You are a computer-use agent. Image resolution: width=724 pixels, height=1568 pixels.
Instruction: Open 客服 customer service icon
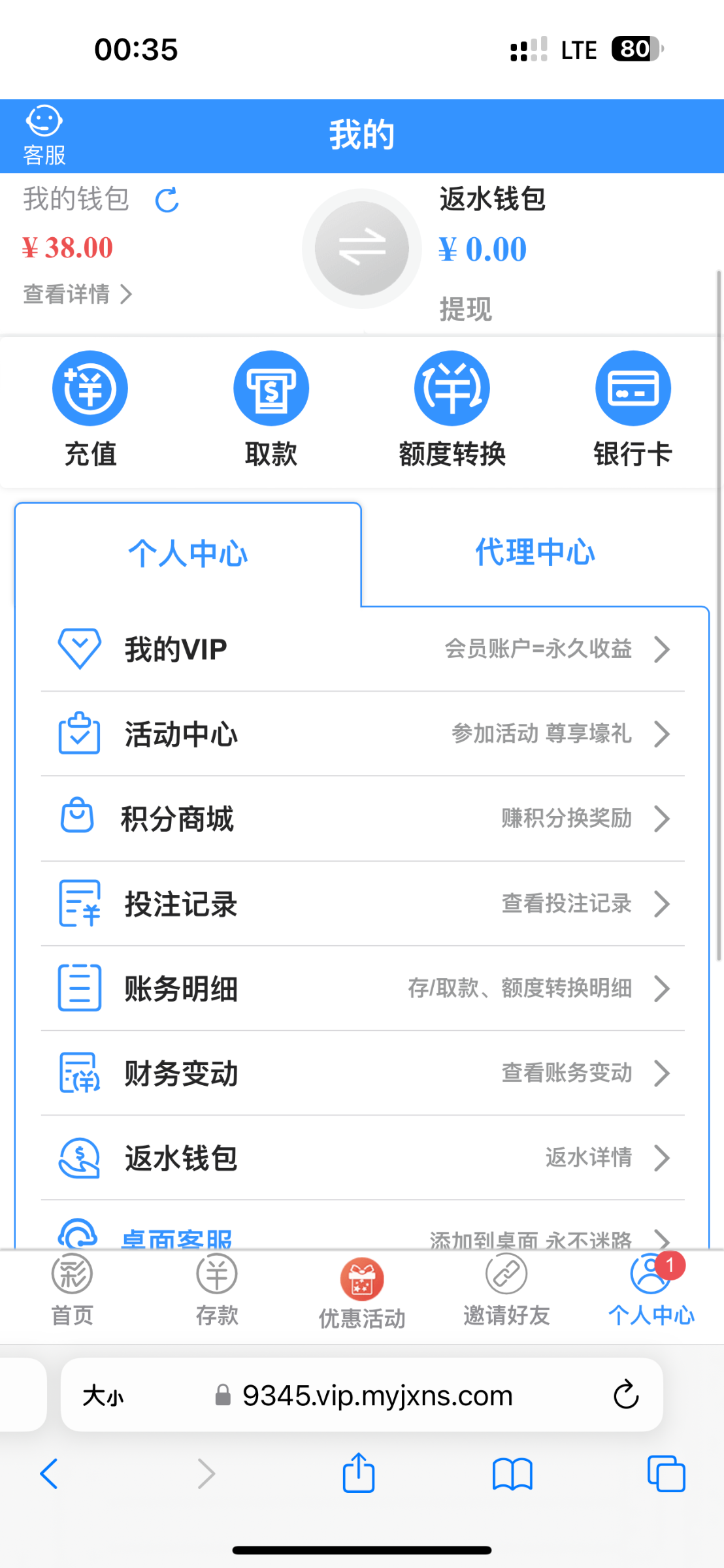(44, 135)
